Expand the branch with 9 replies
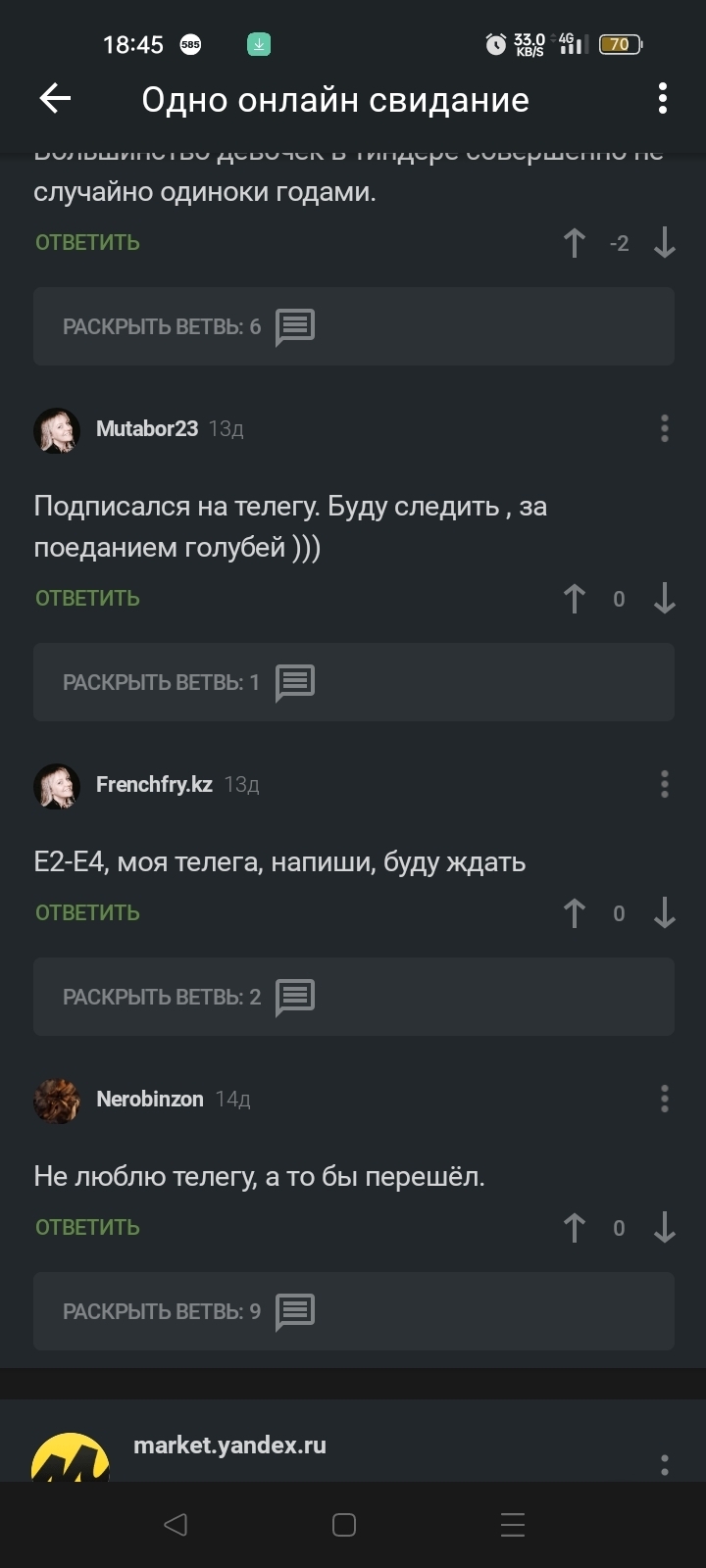 pos(353,1311)
